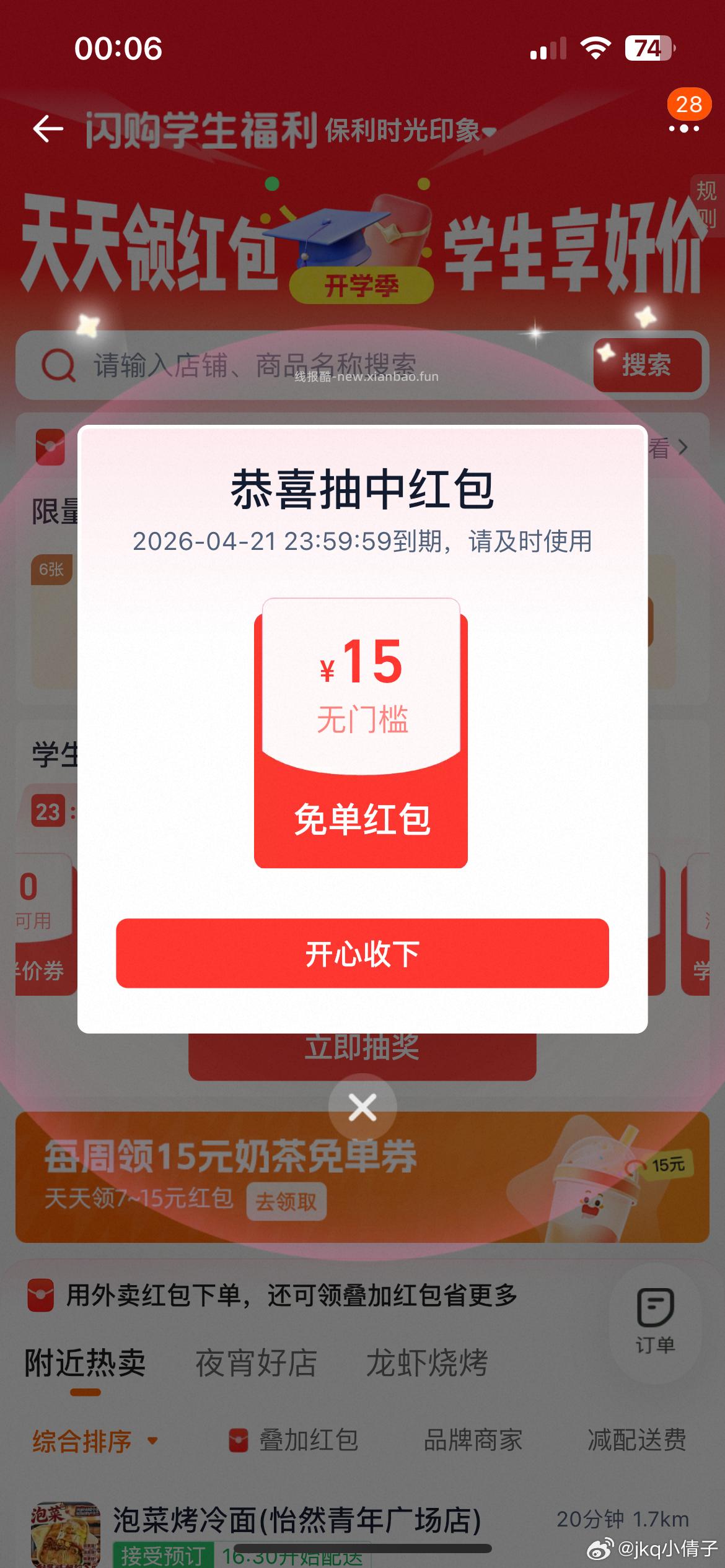The width and height of the screenshot is (725, 1568).
Task: Tap the magnifying glass in the search bar
Action: (57, 364)
